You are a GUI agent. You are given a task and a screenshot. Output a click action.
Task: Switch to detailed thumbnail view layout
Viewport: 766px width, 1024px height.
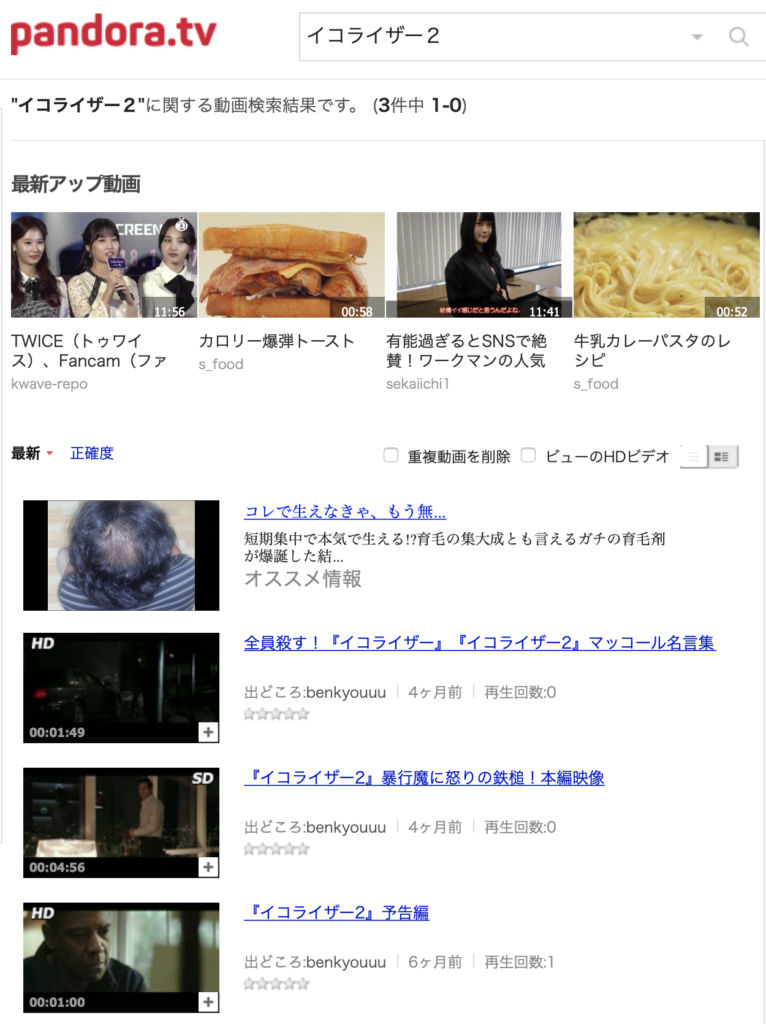[722, 457]
